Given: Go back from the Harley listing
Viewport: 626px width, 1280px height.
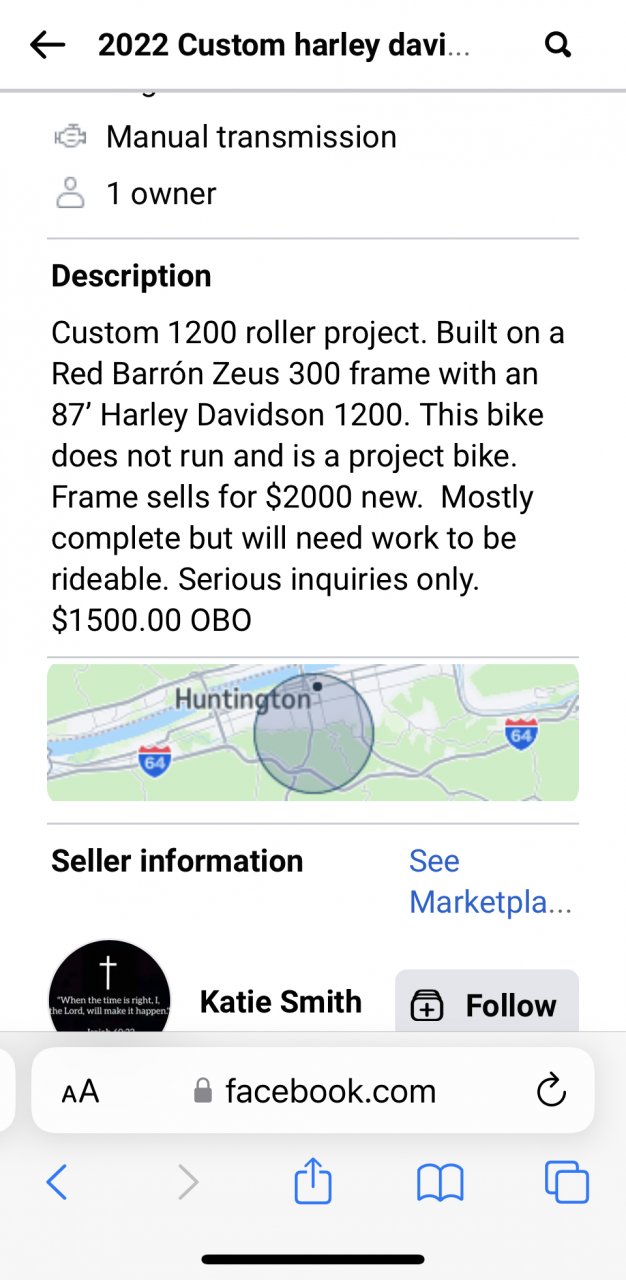Looking at the screenshot, I should pos(47,44).
